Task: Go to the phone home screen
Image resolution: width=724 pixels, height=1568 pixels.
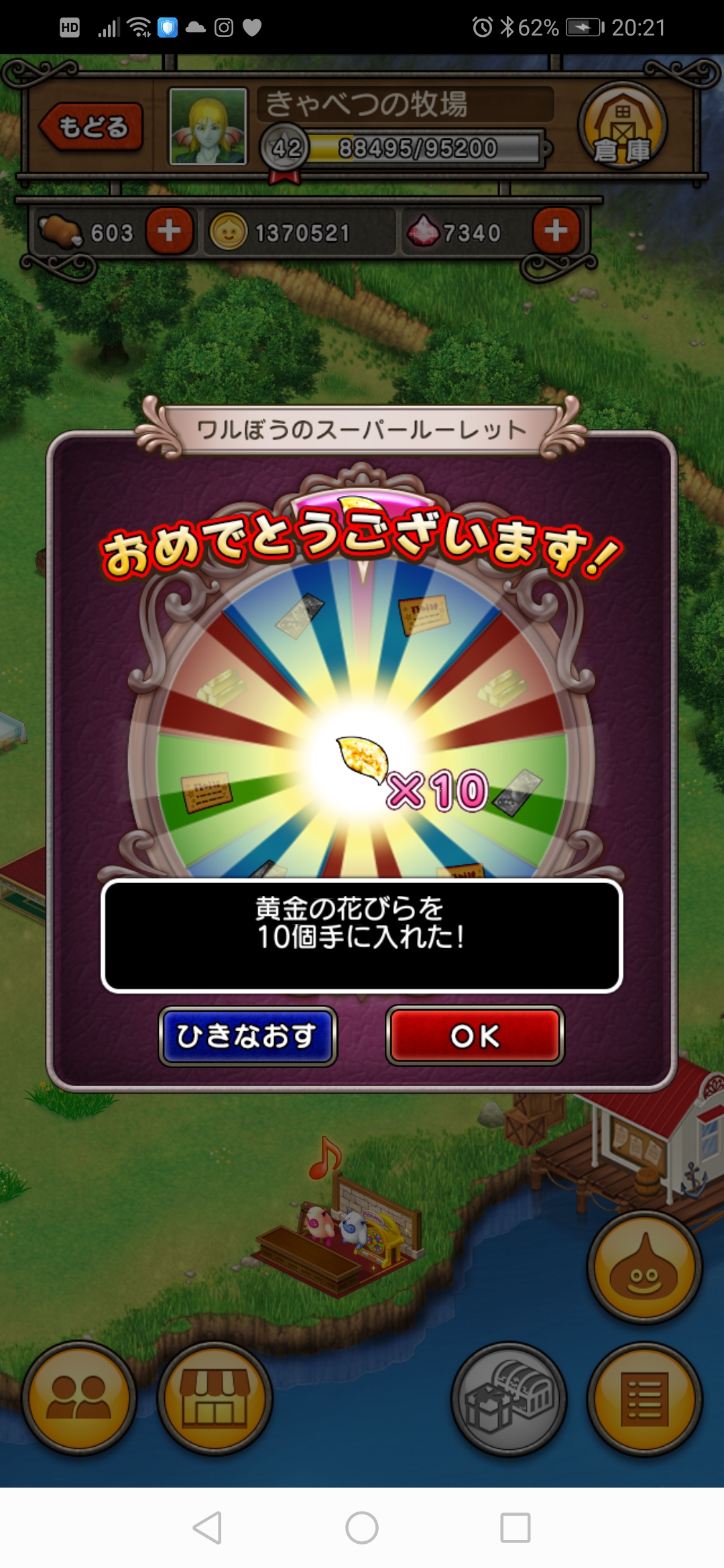Action: pyautogui.click(x=362, y=1528)
